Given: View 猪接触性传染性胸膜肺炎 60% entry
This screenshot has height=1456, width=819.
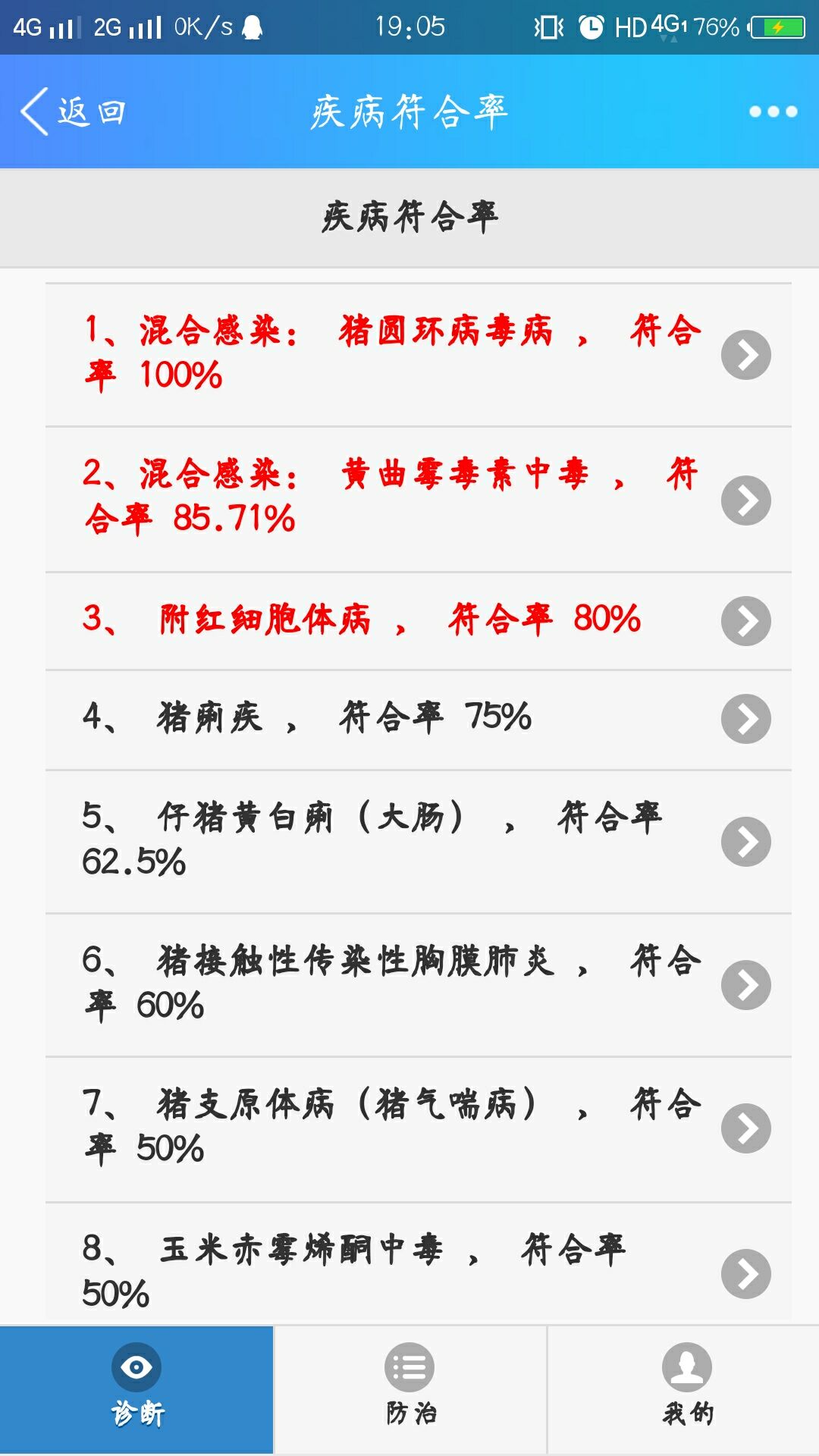Looking at the screenshot, I should point(419,985).
